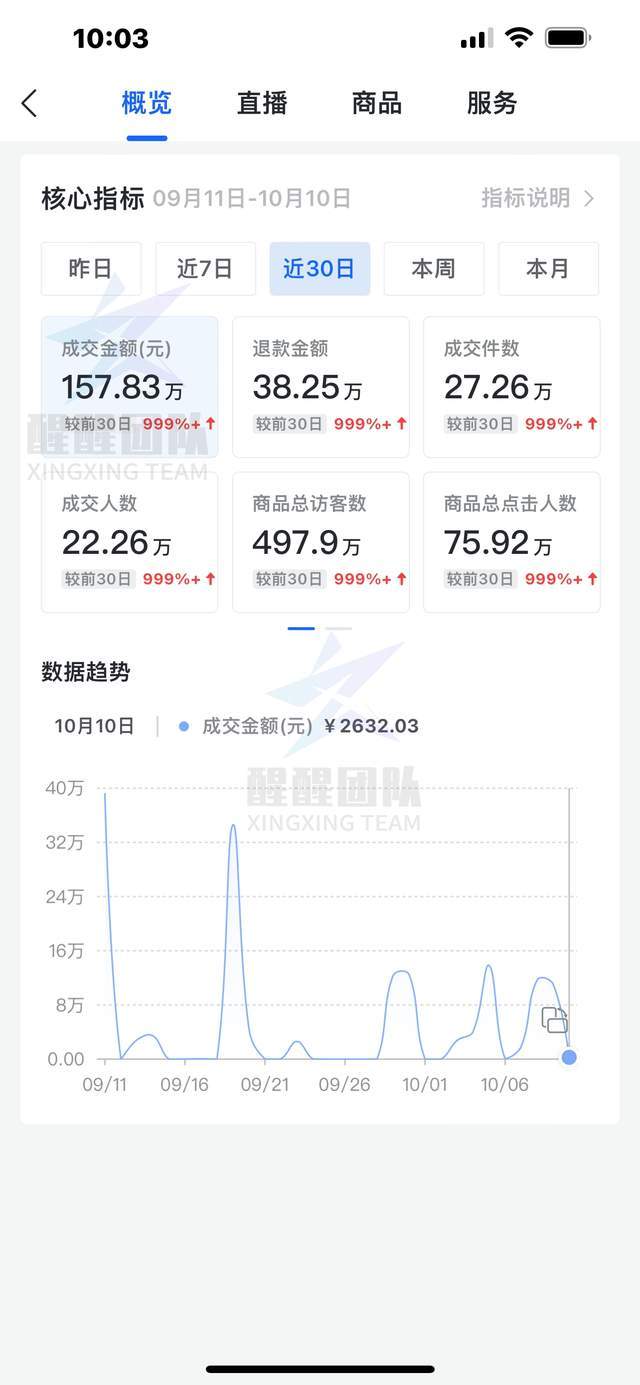Select the 近30日 time range
This screenshot has height=1385, width=640.
[x=319, y=269]
